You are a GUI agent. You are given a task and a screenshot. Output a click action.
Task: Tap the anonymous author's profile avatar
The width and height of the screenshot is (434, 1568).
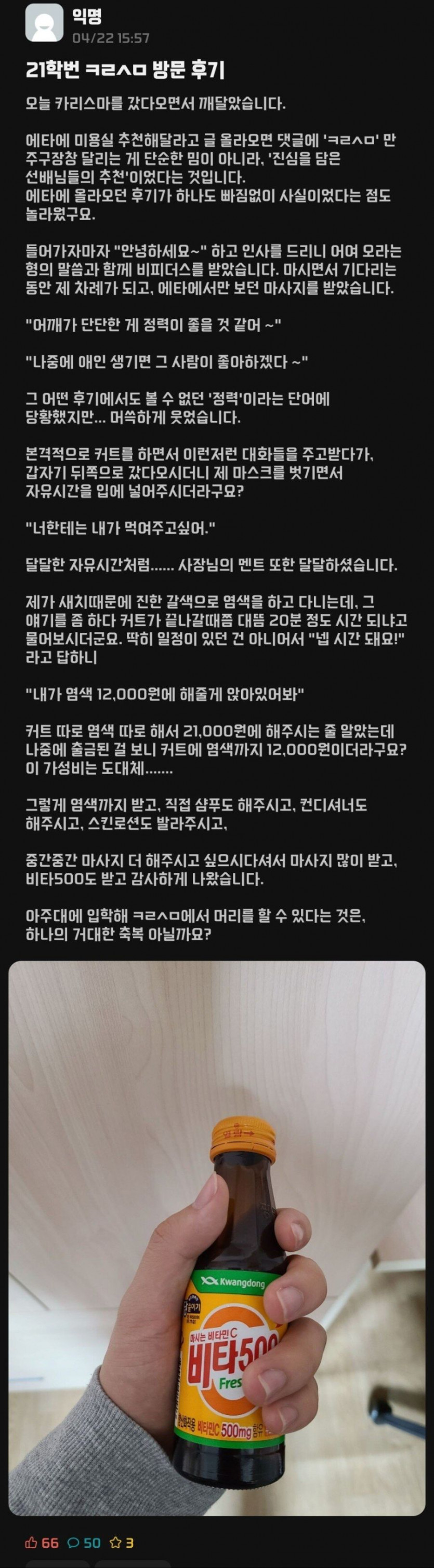(44, 23)
